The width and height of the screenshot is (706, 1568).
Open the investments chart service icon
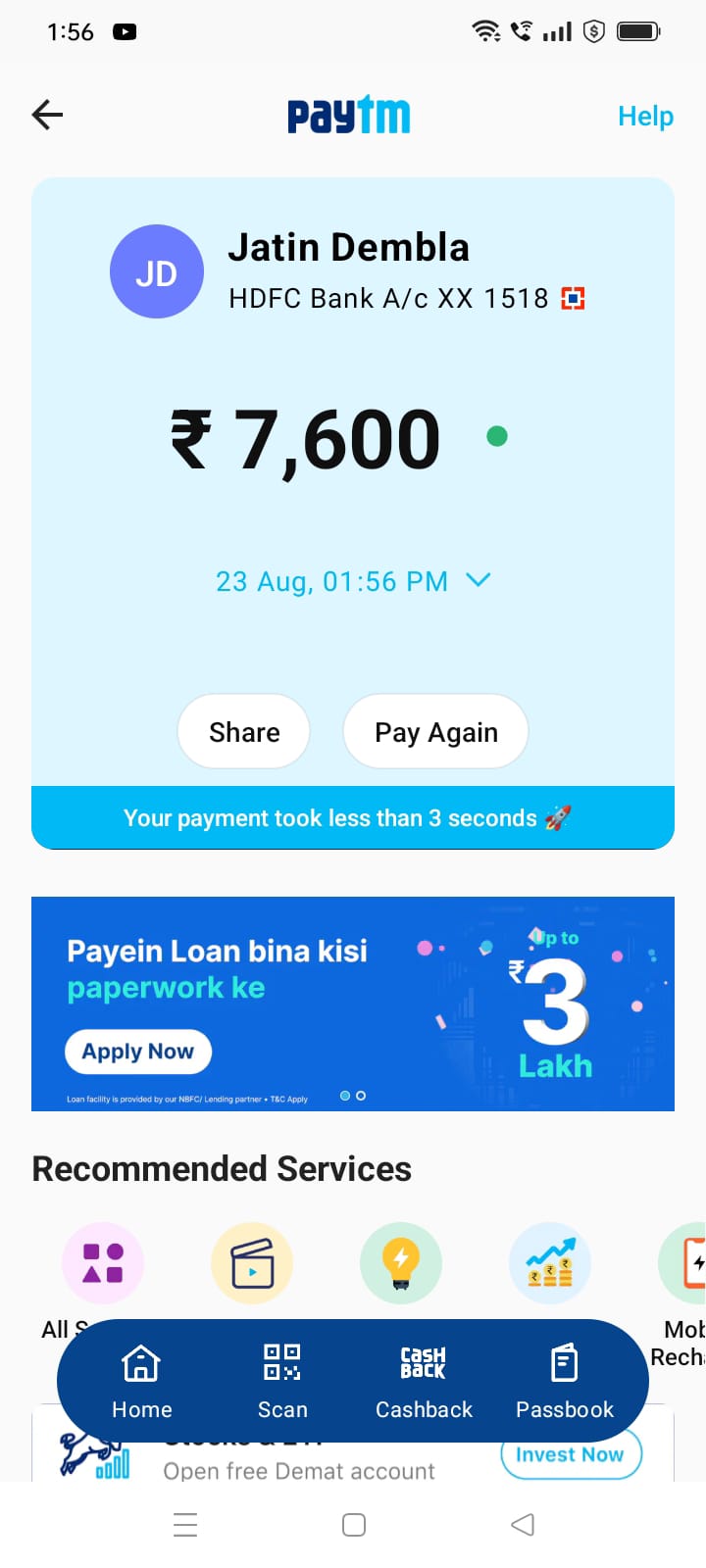pos(550,1263)
